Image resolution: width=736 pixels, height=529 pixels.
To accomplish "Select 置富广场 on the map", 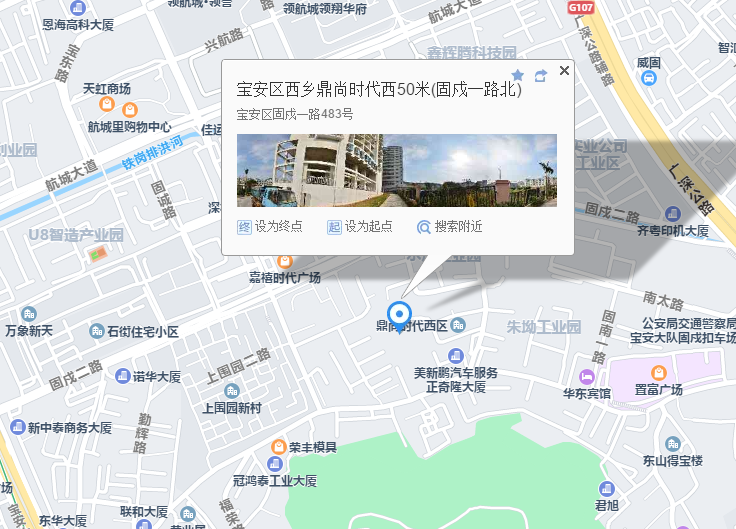I will click(659, 389).
